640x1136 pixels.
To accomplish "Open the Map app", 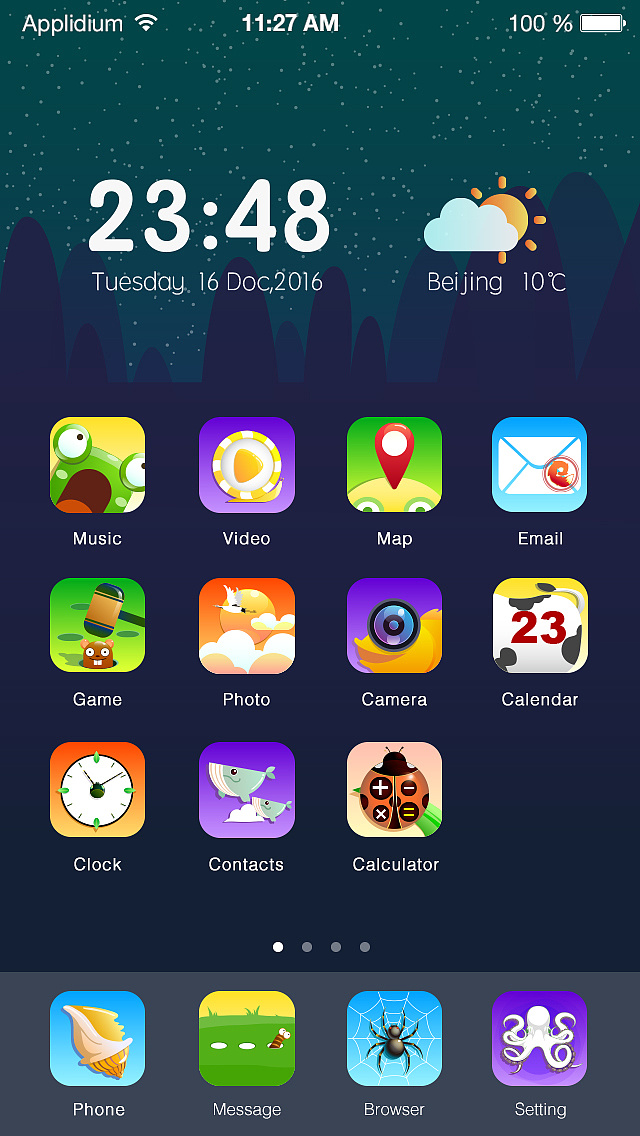I will [394, 465].
